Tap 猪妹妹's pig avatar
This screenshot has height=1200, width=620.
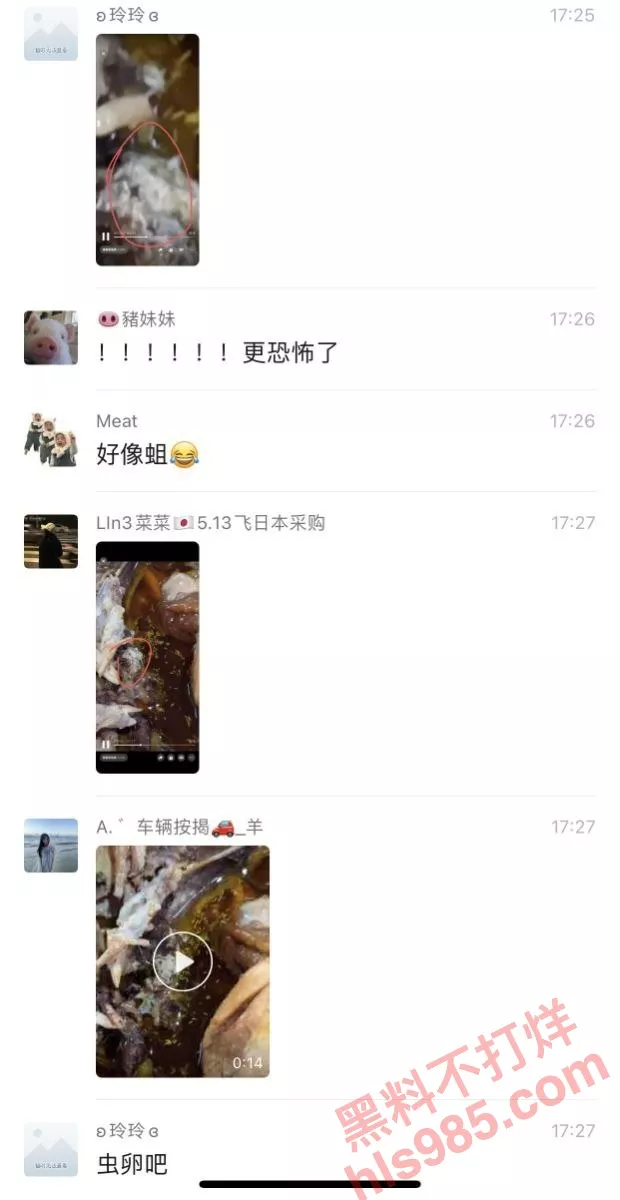[x=51, y=338]
